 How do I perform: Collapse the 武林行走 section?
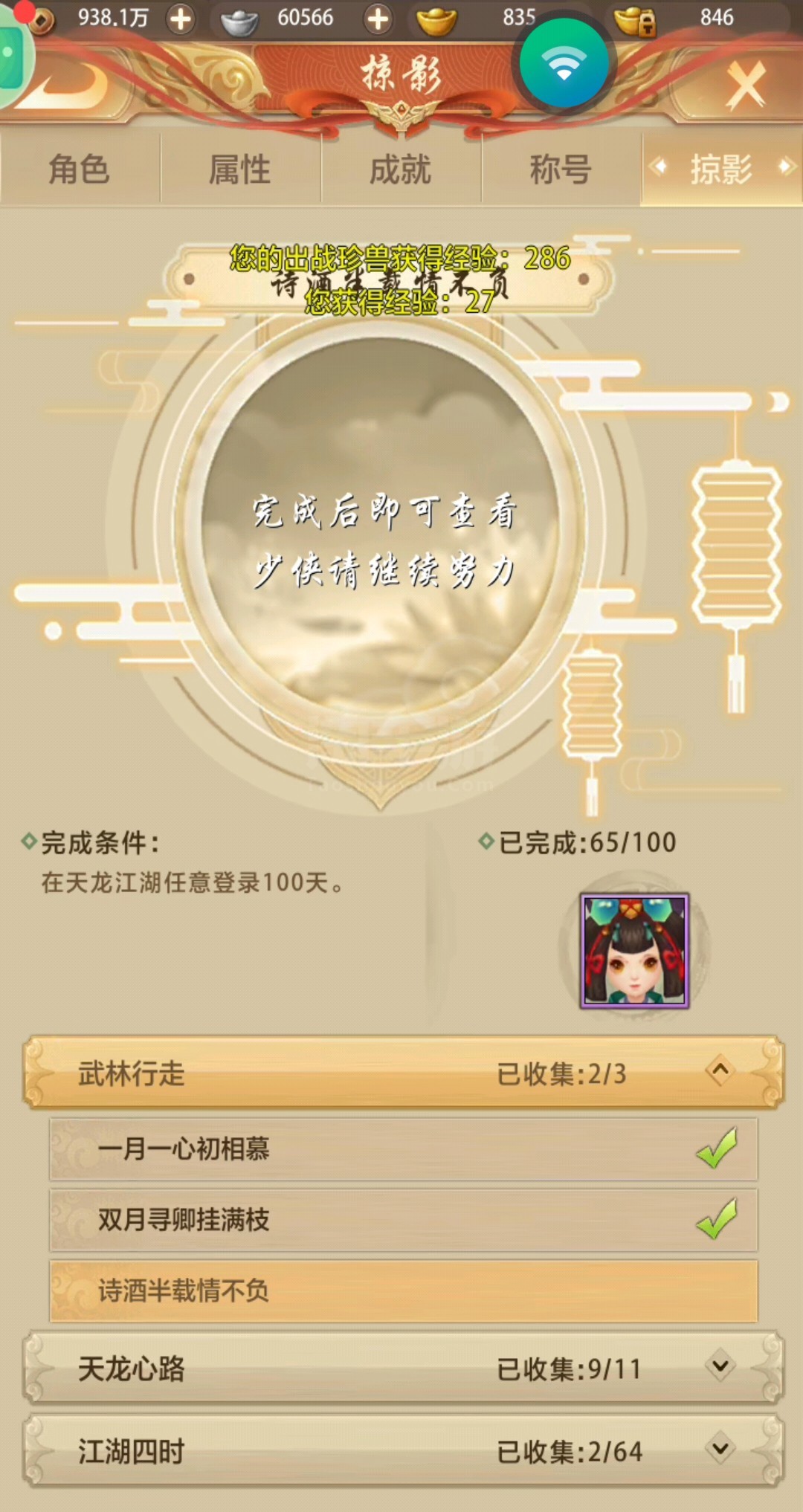403,1073
